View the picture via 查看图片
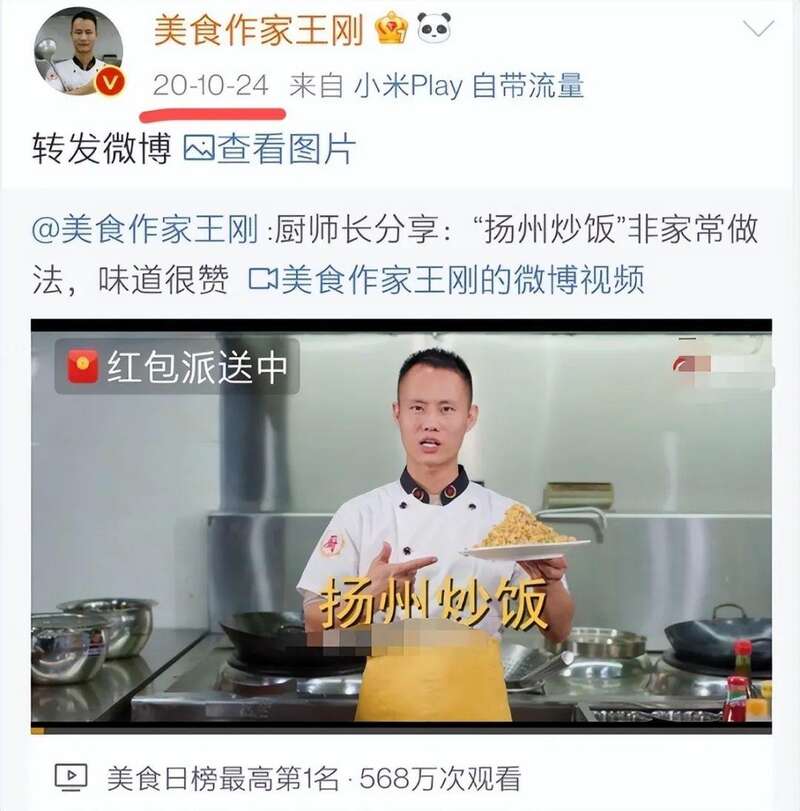Screen dimensions: 800x811 [x=271, y=150]
